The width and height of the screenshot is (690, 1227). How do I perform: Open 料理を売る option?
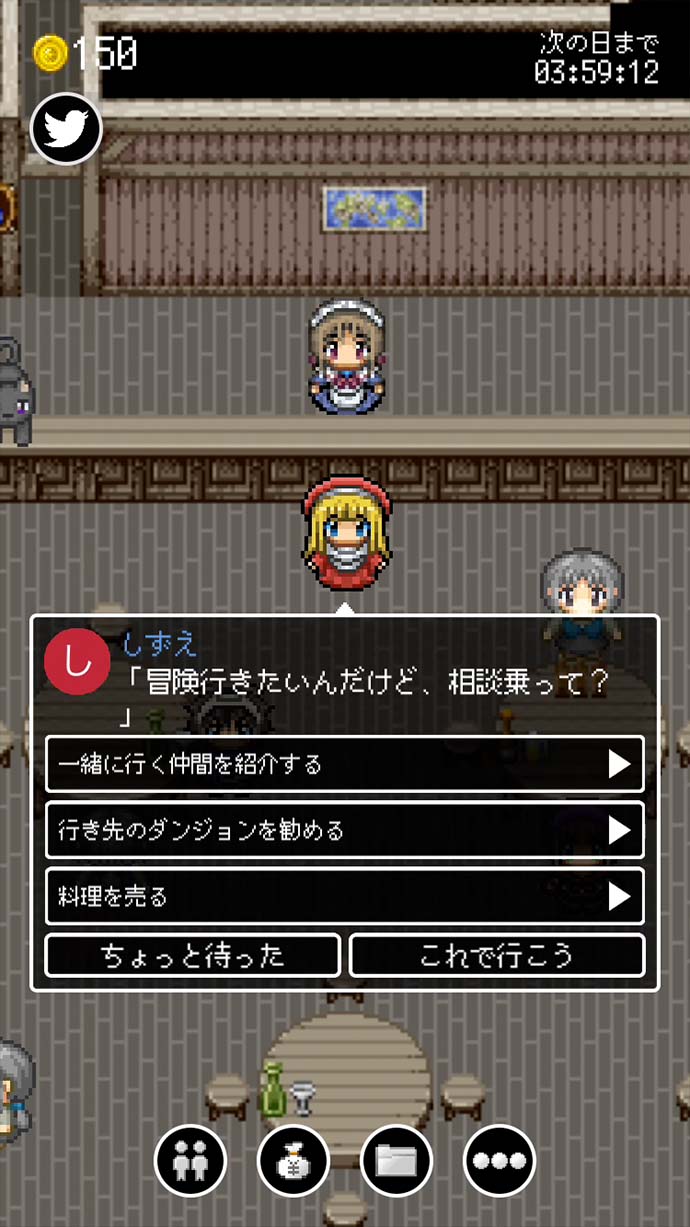pyautogui.click(x=344, y=896)
